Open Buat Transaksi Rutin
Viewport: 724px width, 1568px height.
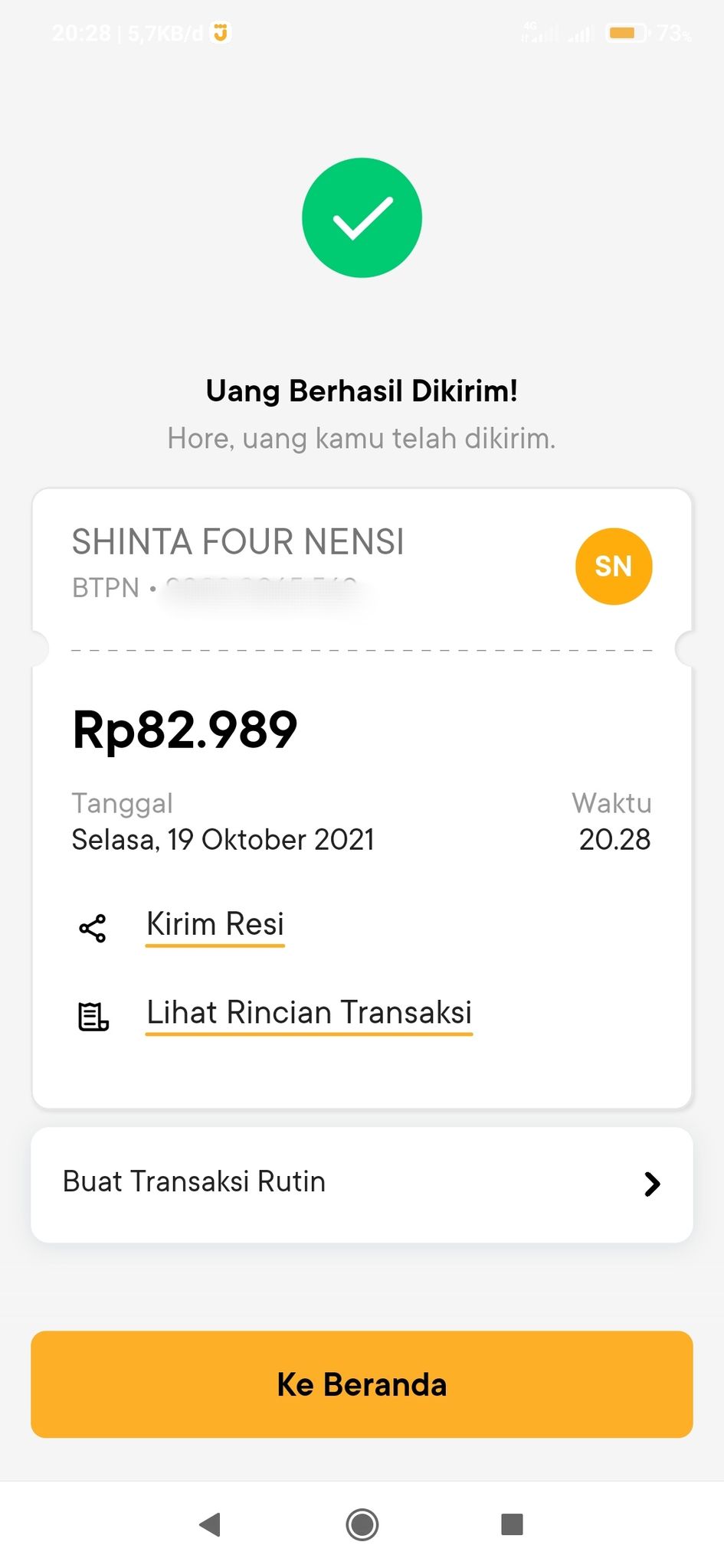[362, 1184]
